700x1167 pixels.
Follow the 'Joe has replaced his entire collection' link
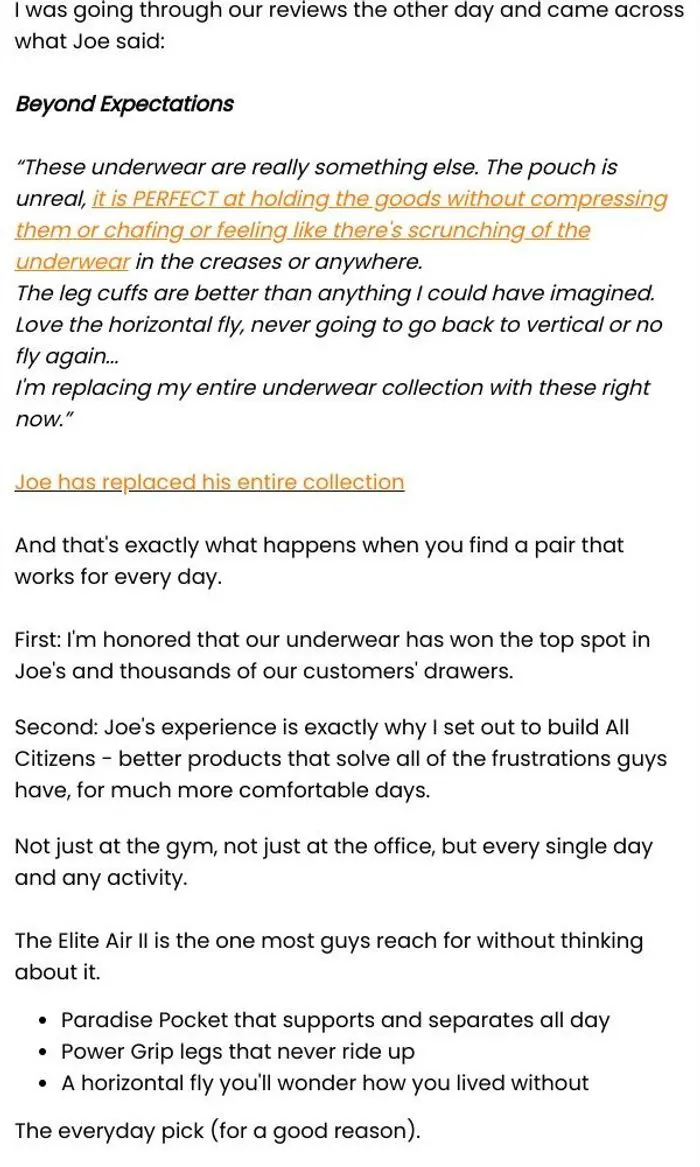pyautogui.click(x=209, y=482)
